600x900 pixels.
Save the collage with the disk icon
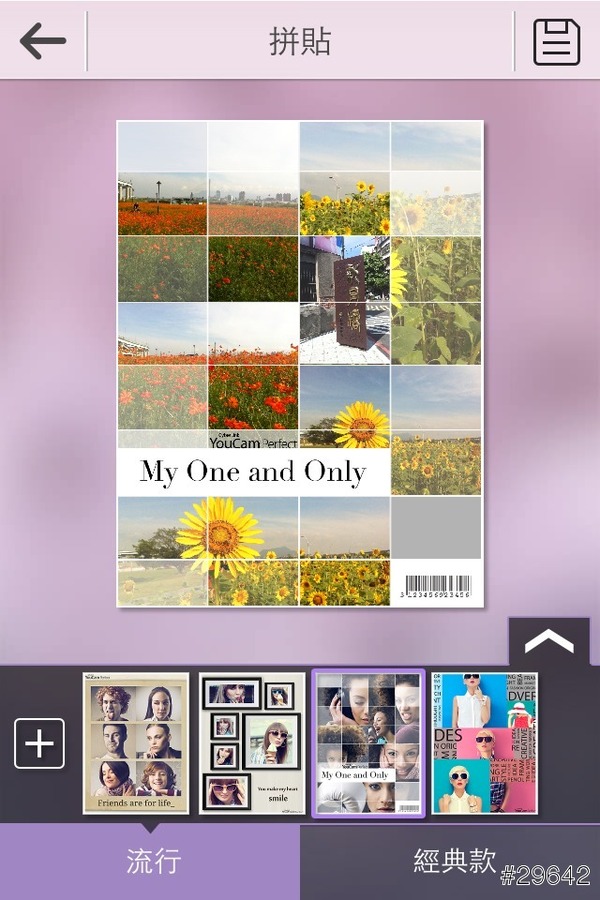556,41
